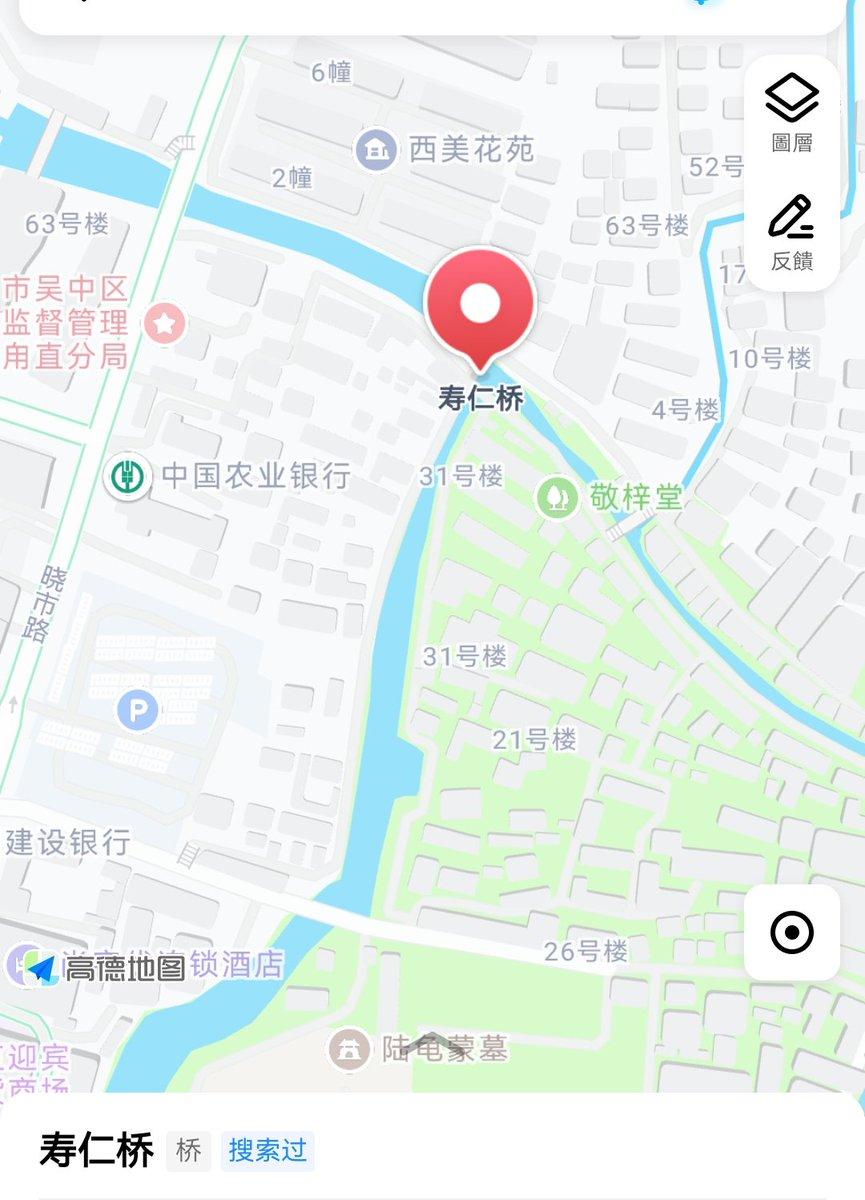Image resolution: width=865 pixels, height=1200 pixels.
Task: Select the 西美花苑 map marker
Action: [376, 150]
